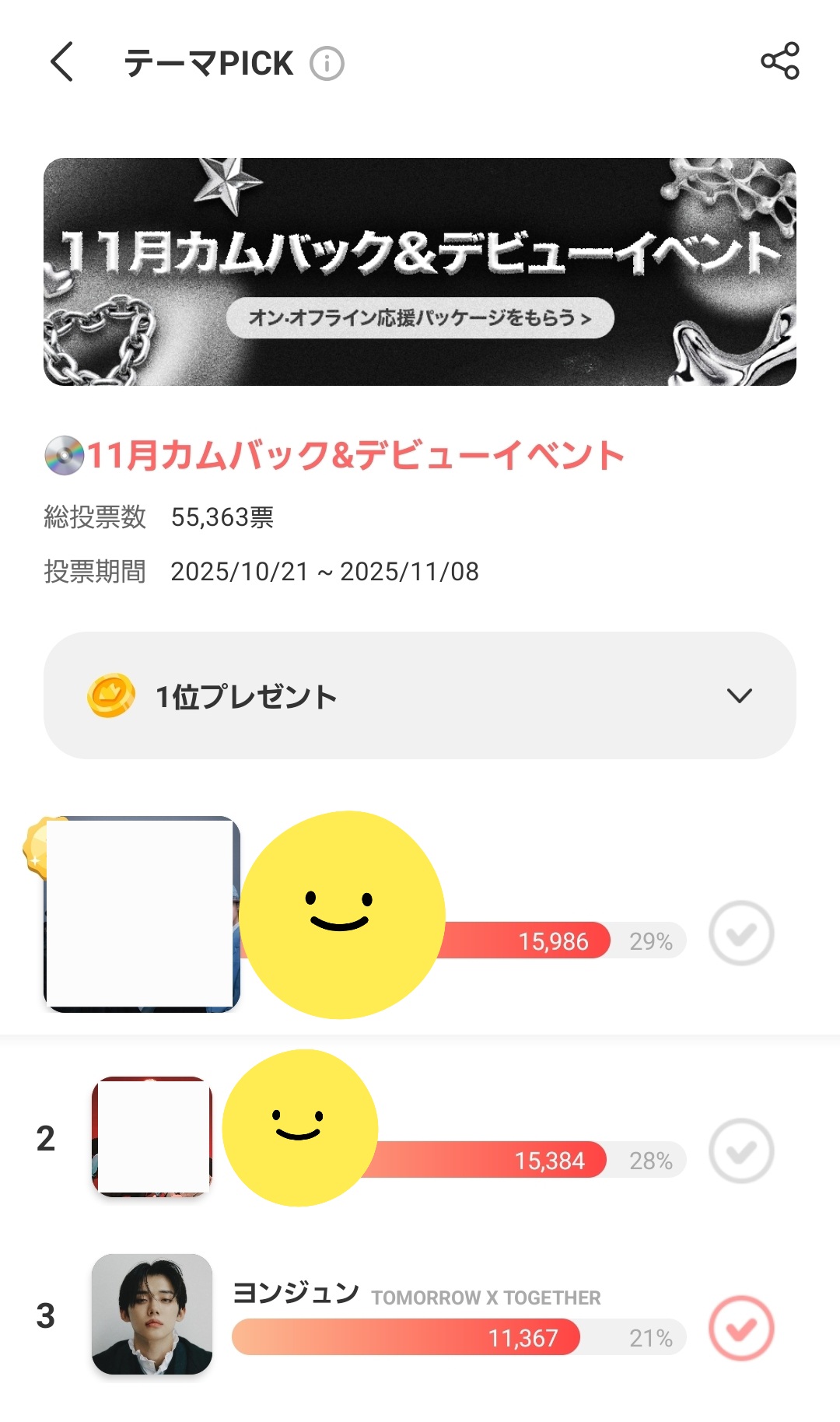Open the 11月カムバック&デビューイベント banner
Image resolution: width=840 pixels, height=1422 pixels.
point(420,271)
